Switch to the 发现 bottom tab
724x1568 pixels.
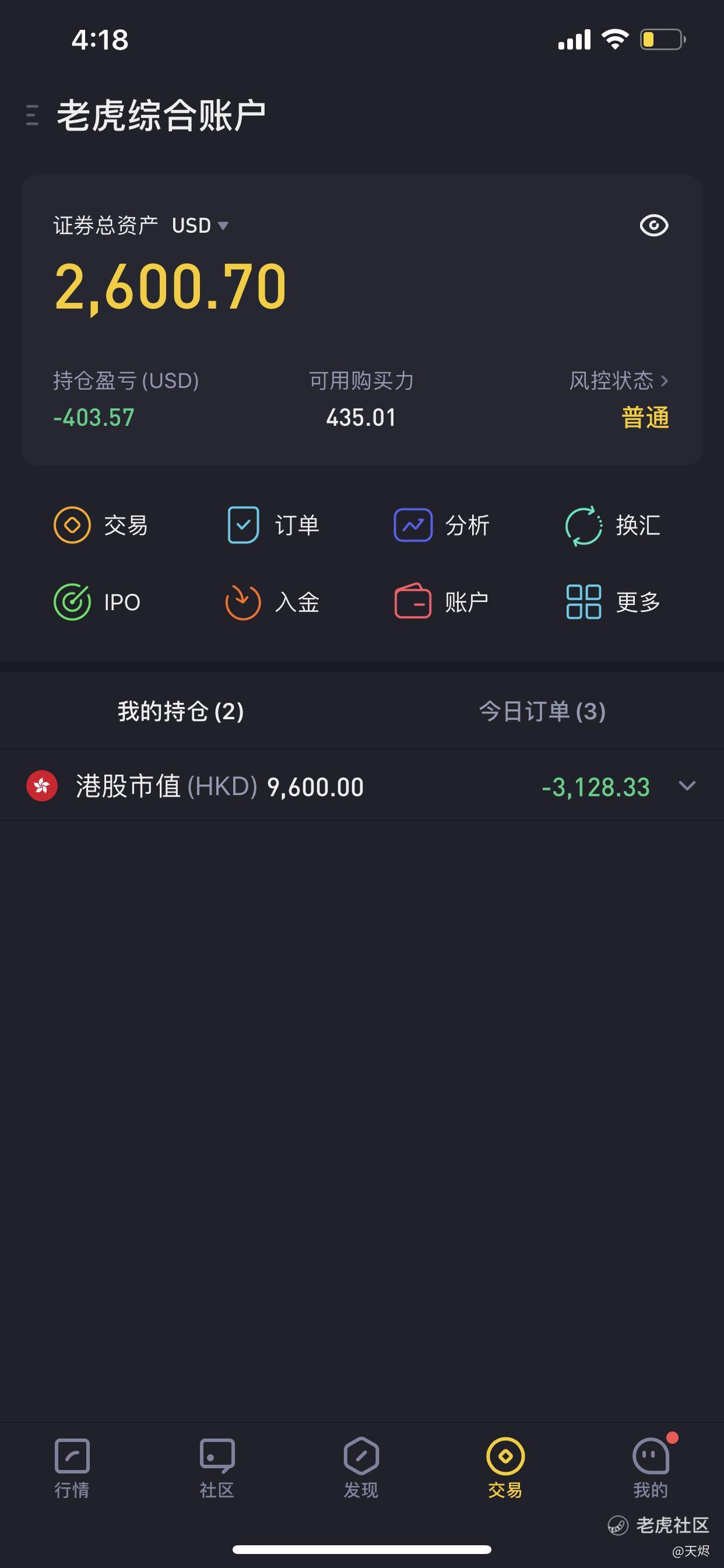click(361, 1468)
